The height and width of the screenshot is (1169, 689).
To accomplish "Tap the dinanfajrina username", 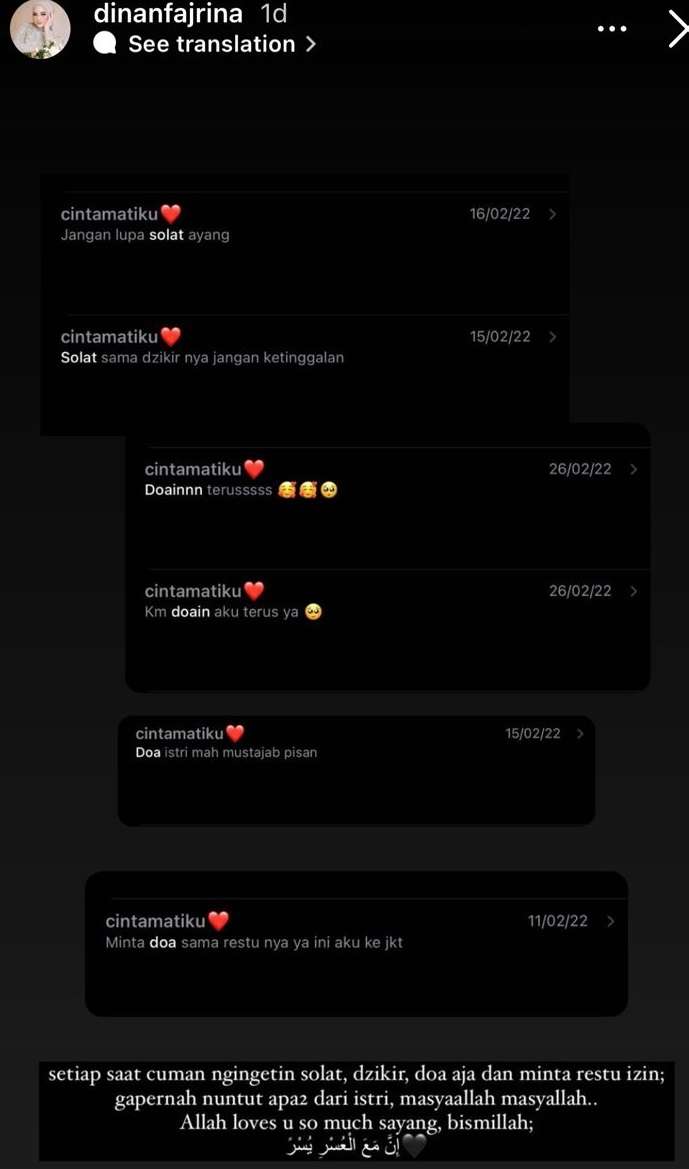I will [x=170, y=14].
